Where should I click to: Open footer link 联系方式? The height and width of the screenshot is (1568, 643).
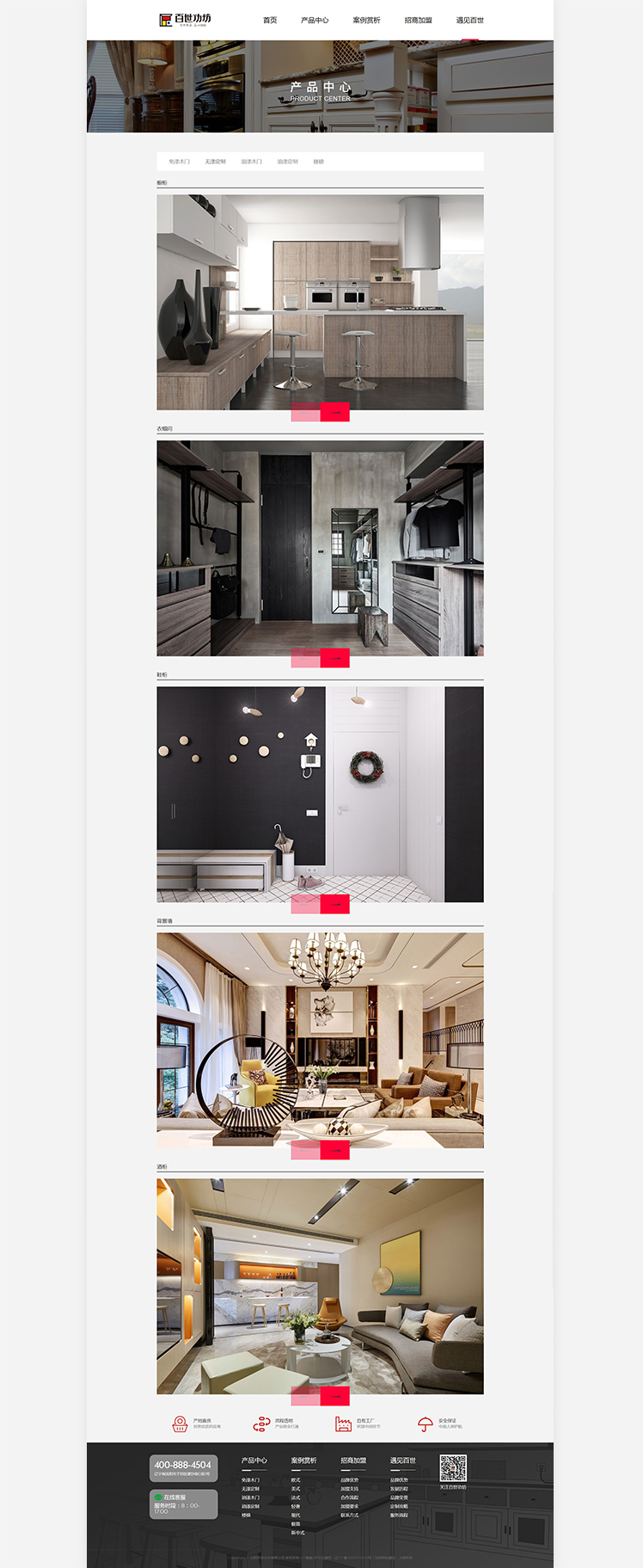click(349, 1515)
